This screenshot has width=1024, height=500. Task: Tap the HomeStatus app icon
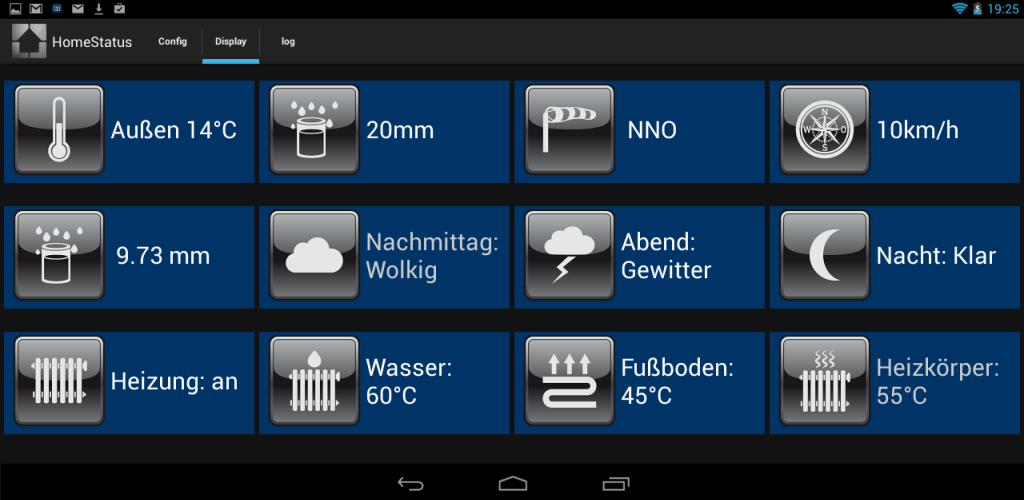(29, 42)
